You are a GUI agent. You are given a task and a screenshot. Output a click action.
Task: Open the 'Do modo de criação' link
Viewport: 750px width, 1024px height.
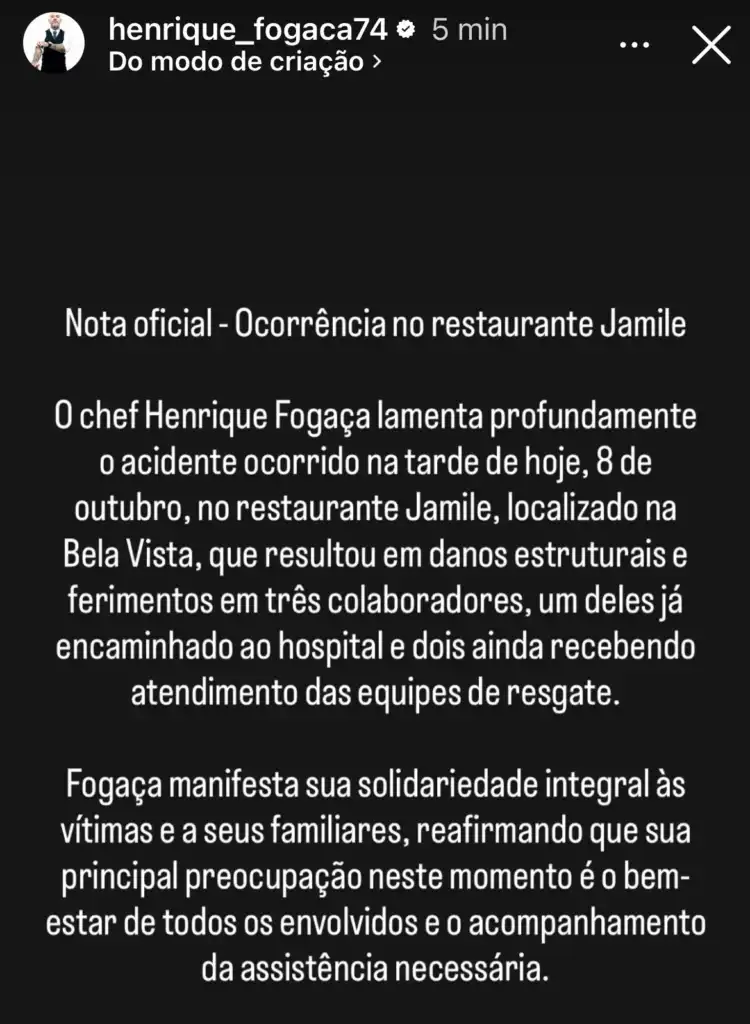click(243, 62)
